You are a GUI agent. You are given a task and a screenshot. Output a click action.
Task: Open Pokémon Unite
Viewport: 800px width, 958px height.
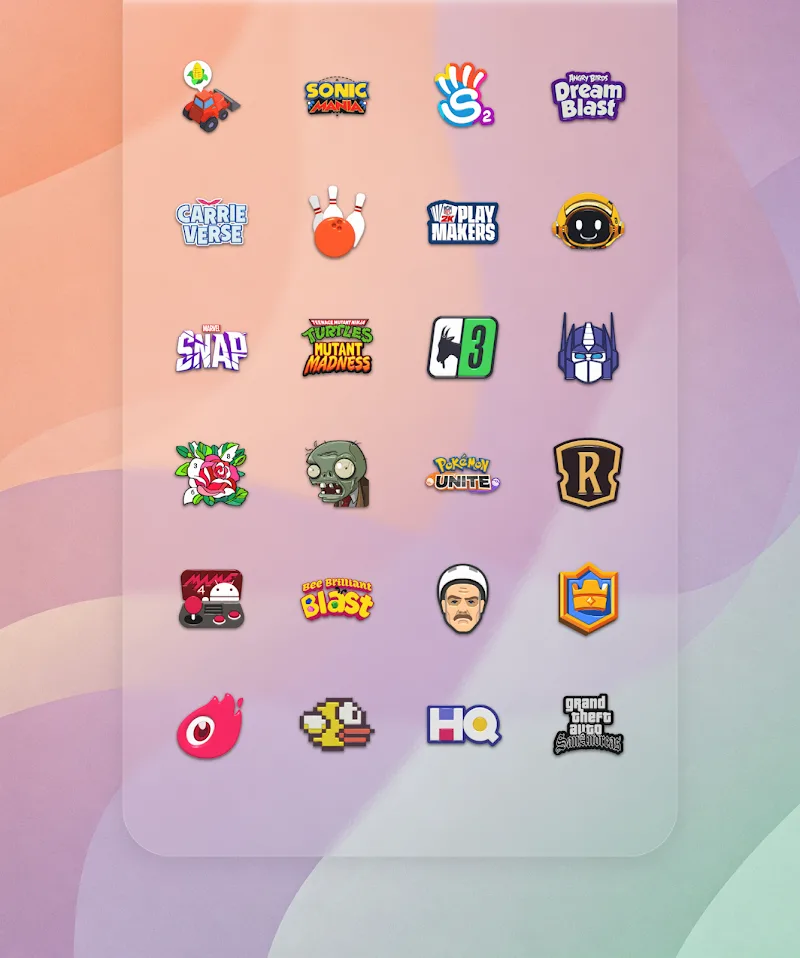point(463,474)
